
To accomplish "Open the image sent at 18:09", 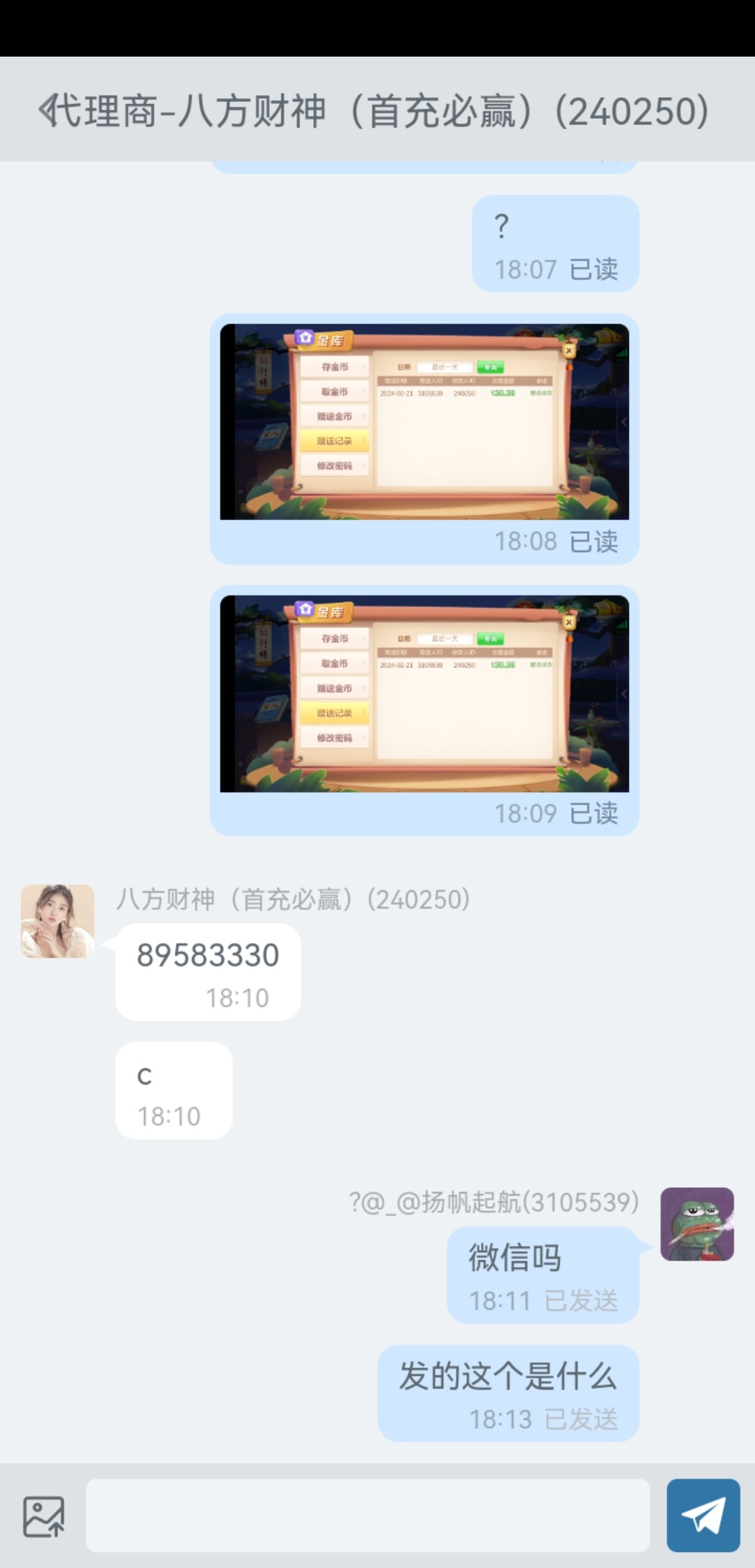I will coord(424,693).
